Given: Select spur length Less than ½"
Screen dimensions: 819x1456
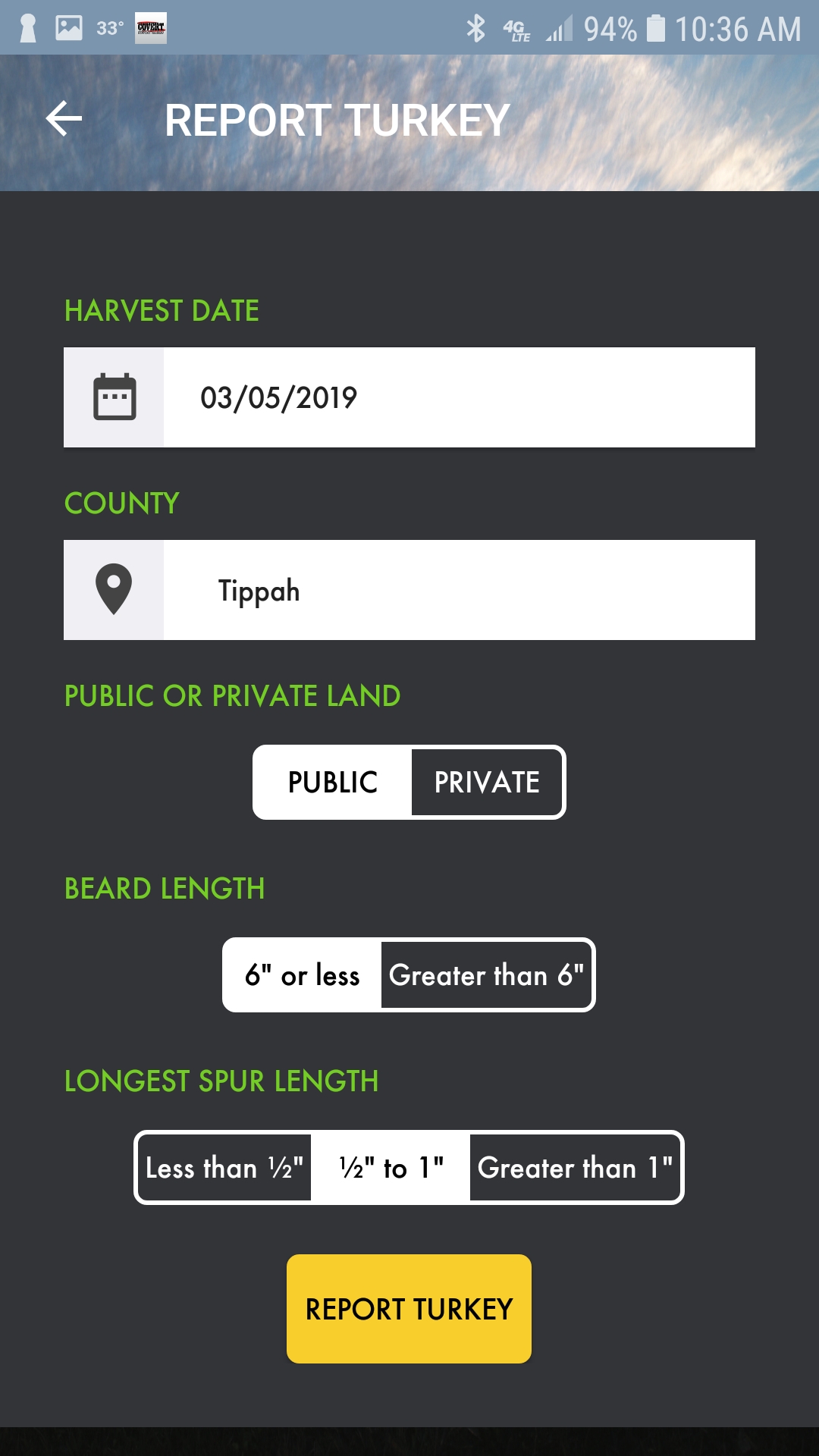Looking at the screenshot, I should pos(224,1167).
